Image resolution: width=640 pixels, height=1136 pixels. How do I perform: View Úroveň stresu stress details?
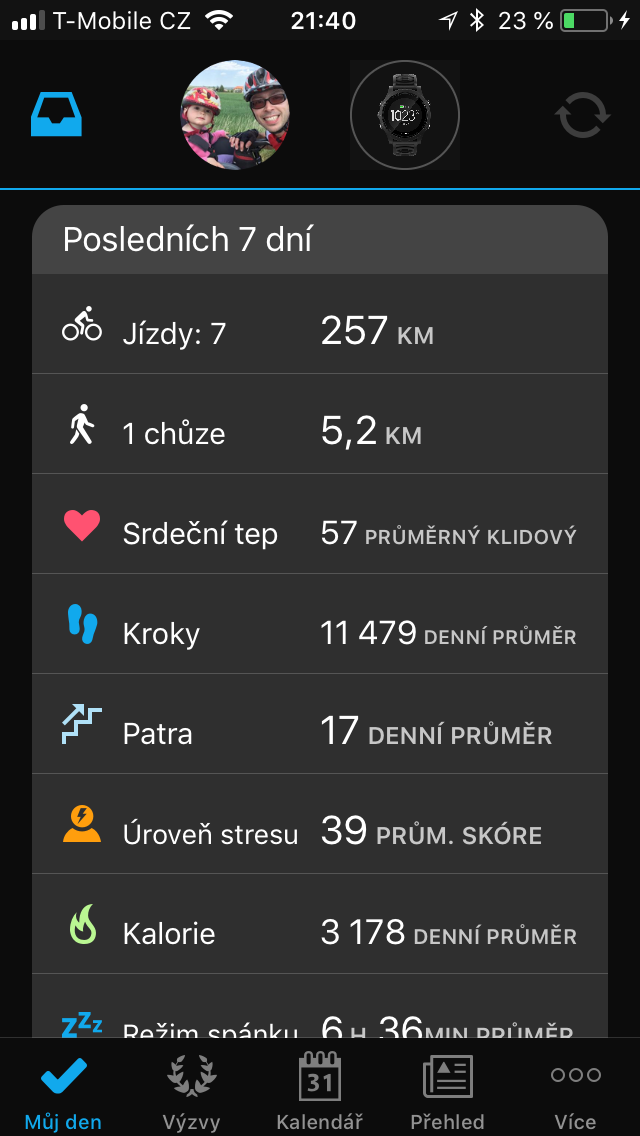pyautogui.click(x=320, y=824)
